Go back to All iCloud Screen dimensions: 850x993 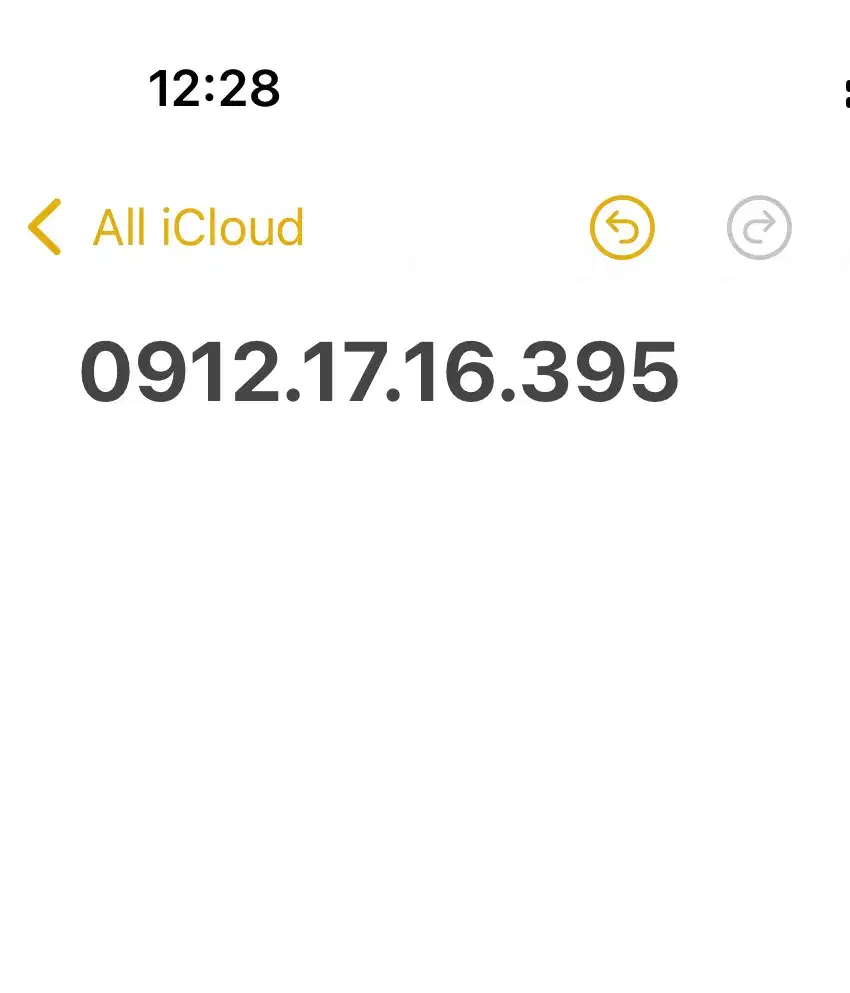pos(167,227)
